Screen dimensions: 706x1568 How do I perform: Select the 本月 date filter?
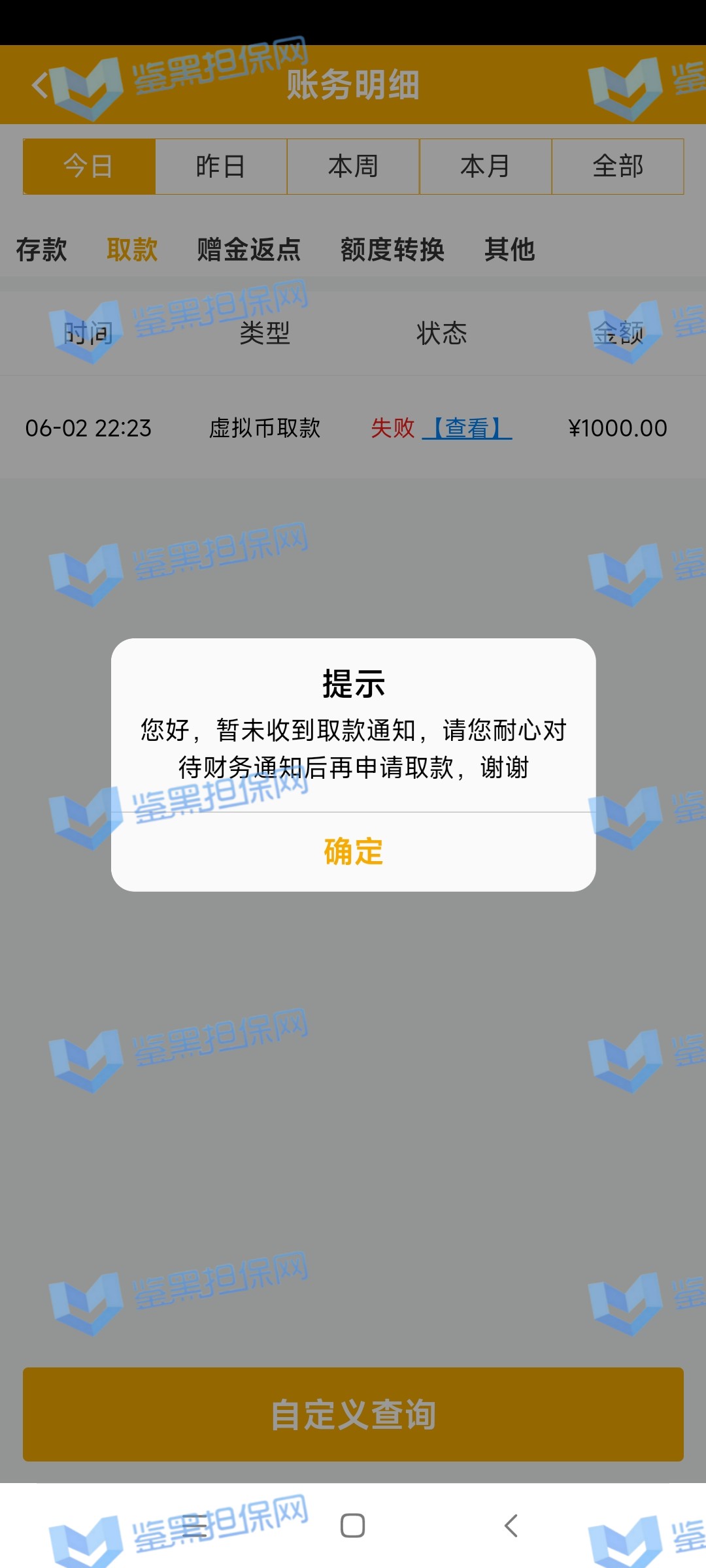[x=485, y=167]
